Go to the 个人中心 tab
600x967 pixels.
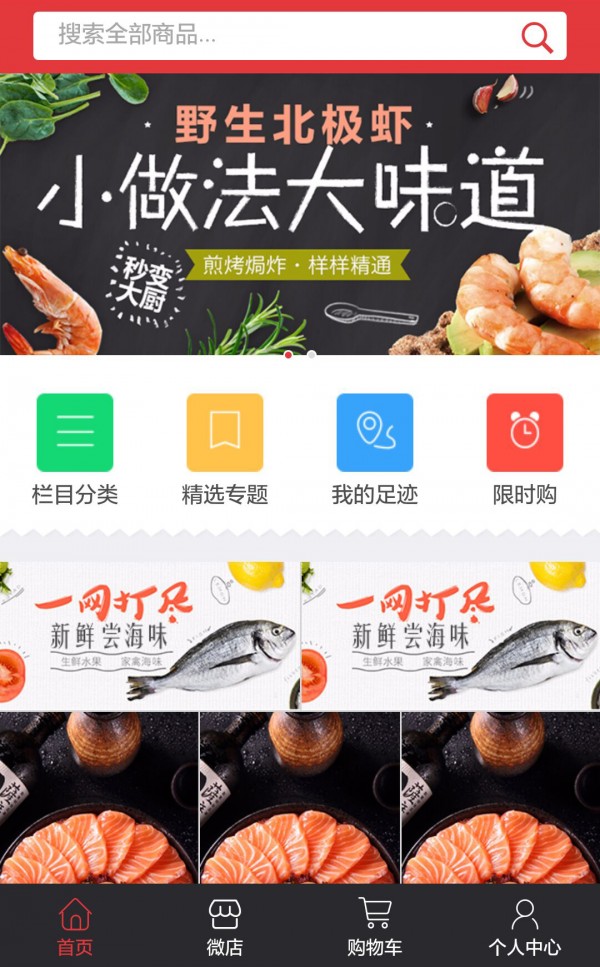coord(524,927)
